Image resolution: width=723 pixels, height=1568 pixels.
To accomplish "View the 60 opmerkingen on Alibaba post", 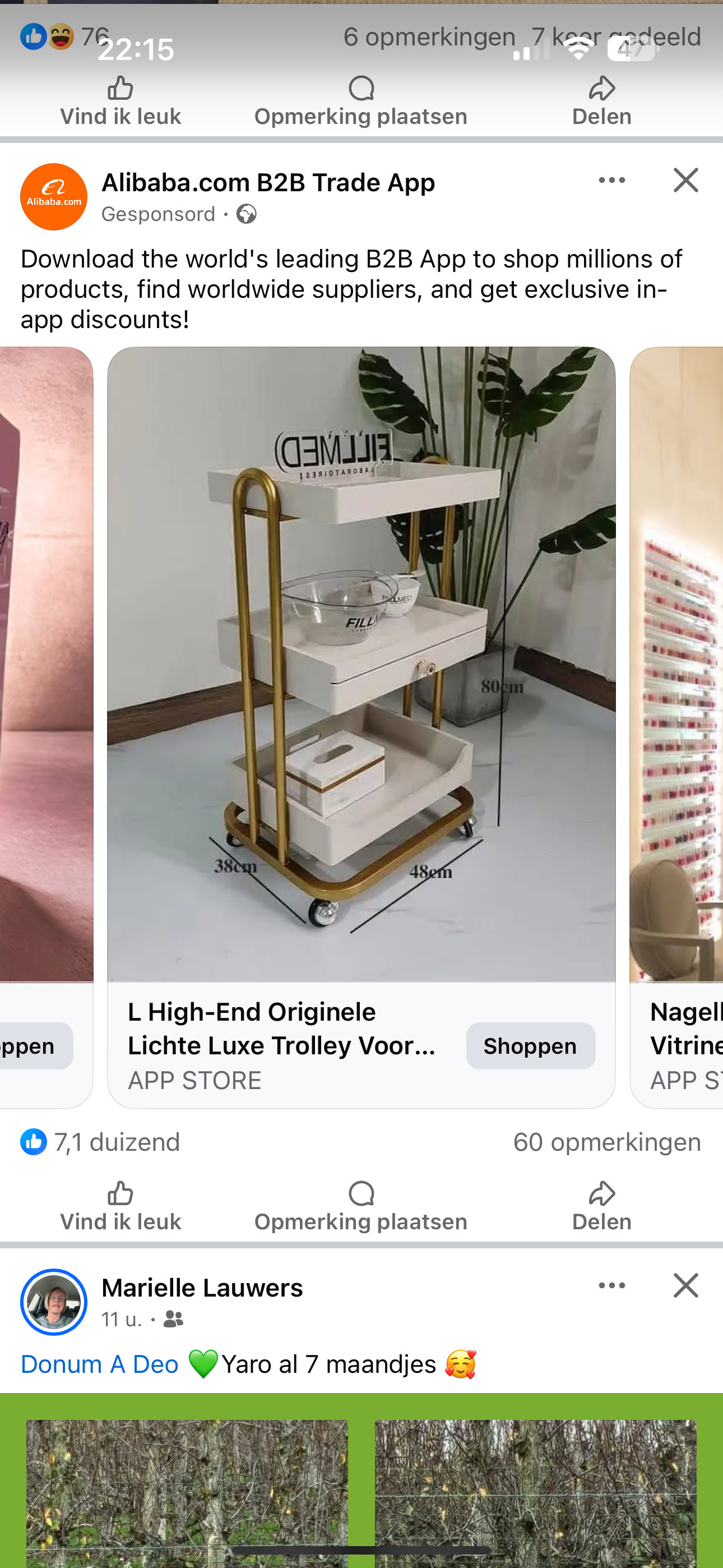I will 607,1142.
